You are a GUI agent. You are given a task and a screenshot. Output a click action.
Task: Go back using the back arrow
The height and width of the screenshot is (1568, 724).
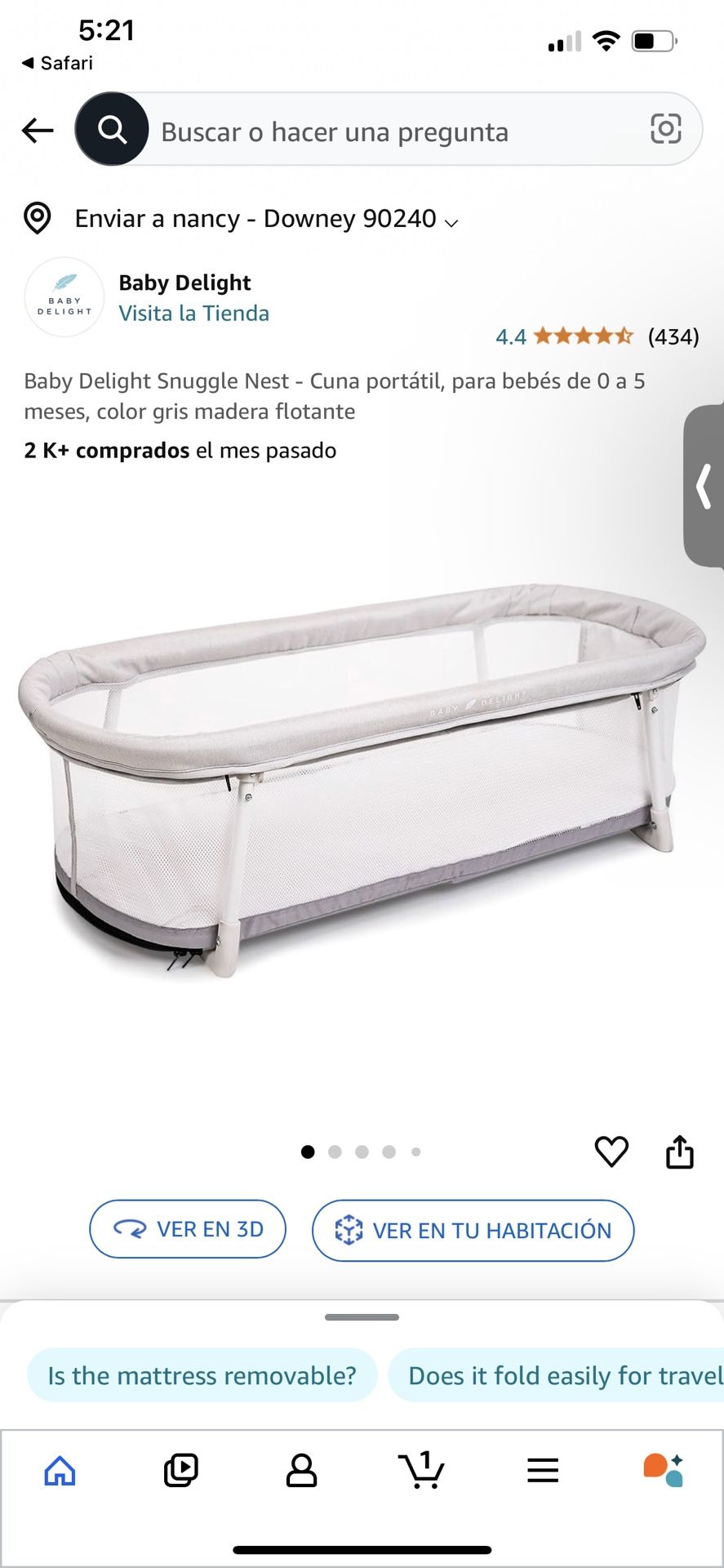tap(38, 129)
